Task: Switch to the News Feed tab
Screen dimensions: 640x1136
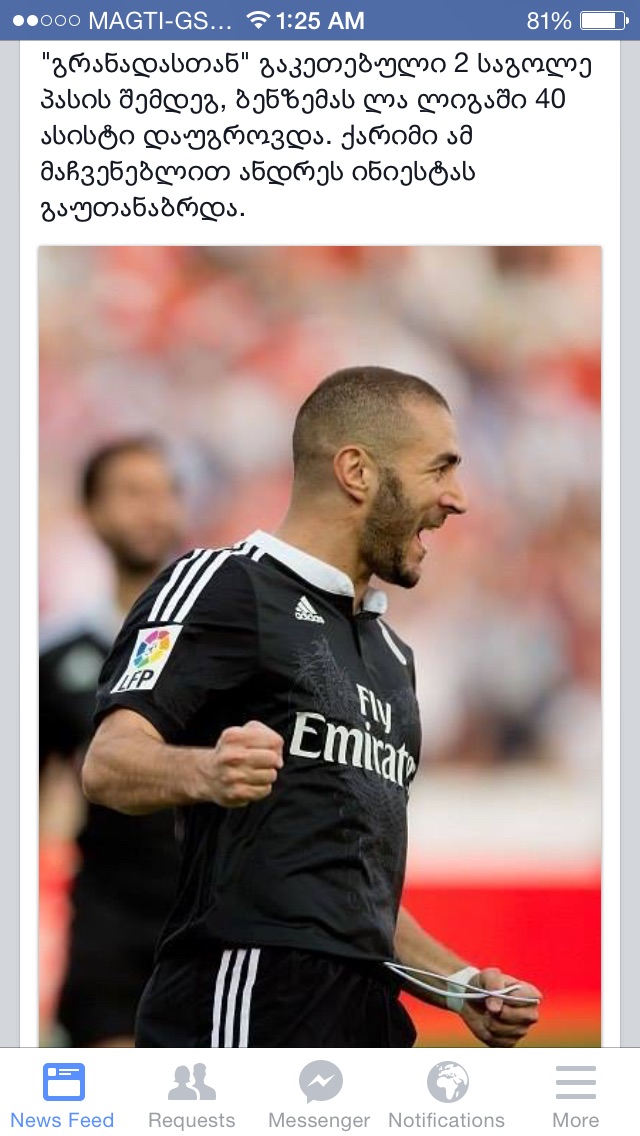Action: pos(63,1094)
